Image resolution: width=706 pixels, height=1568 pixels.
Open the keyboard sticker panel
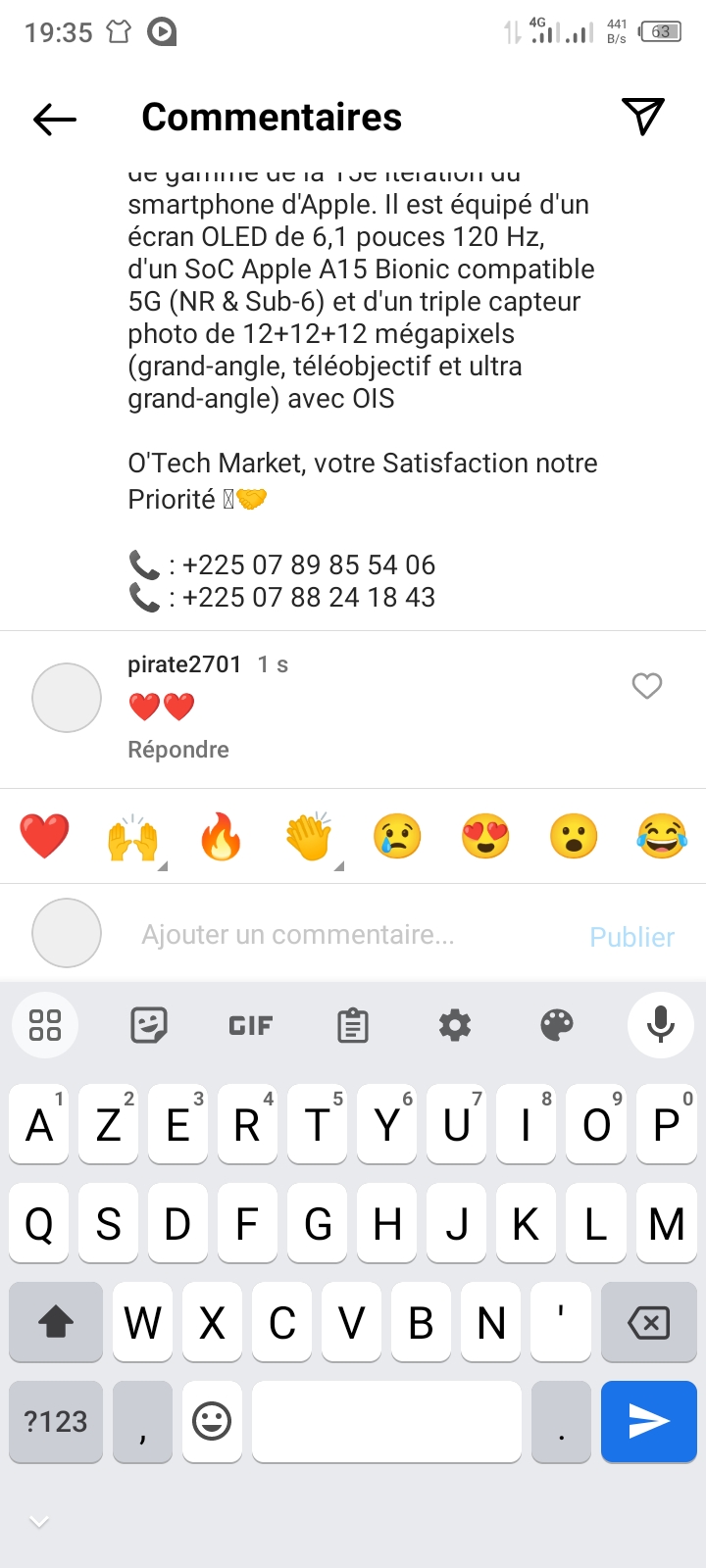pos(149,1025)
